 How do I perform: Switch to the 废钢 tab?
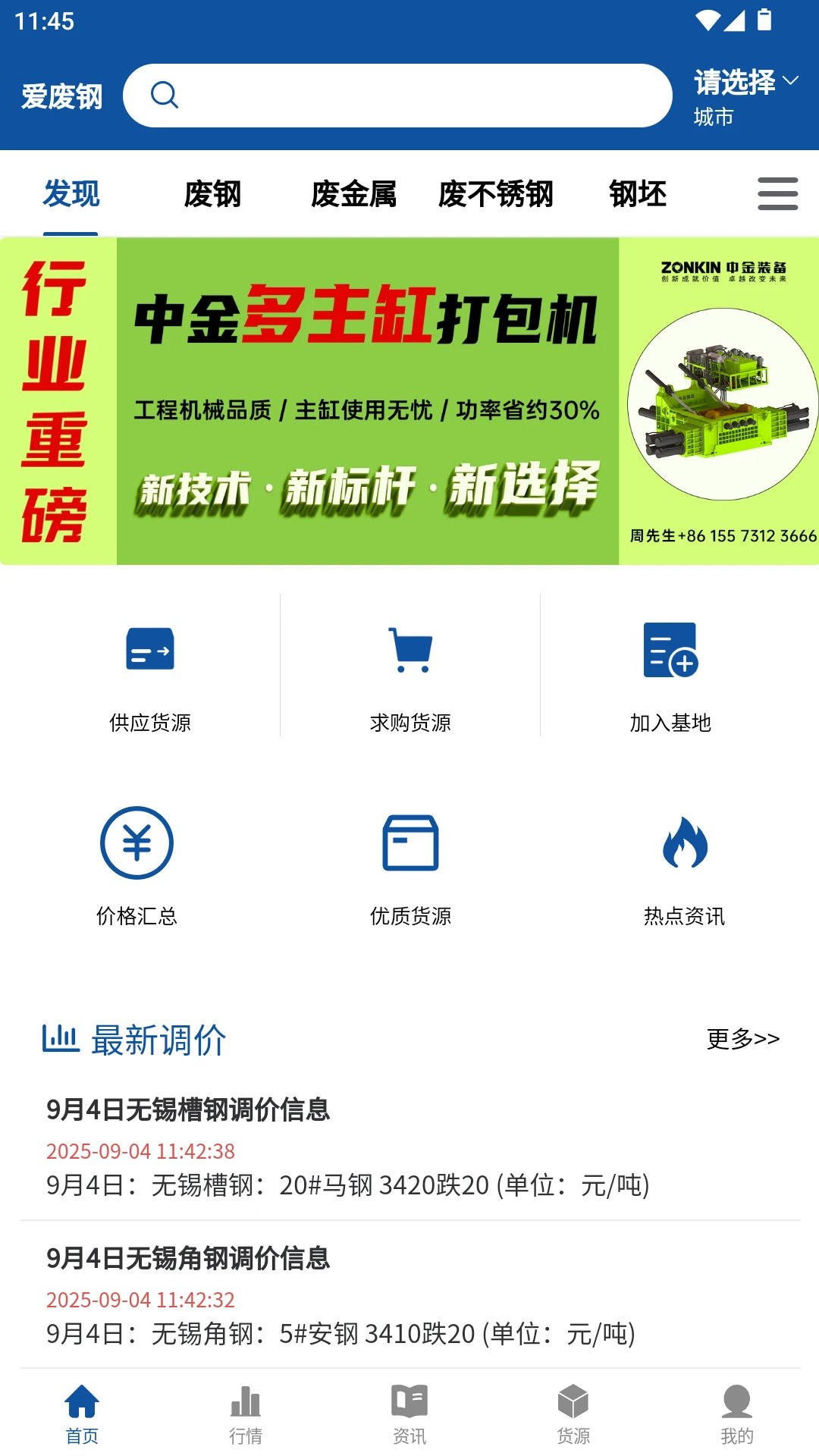pos(212,194)
